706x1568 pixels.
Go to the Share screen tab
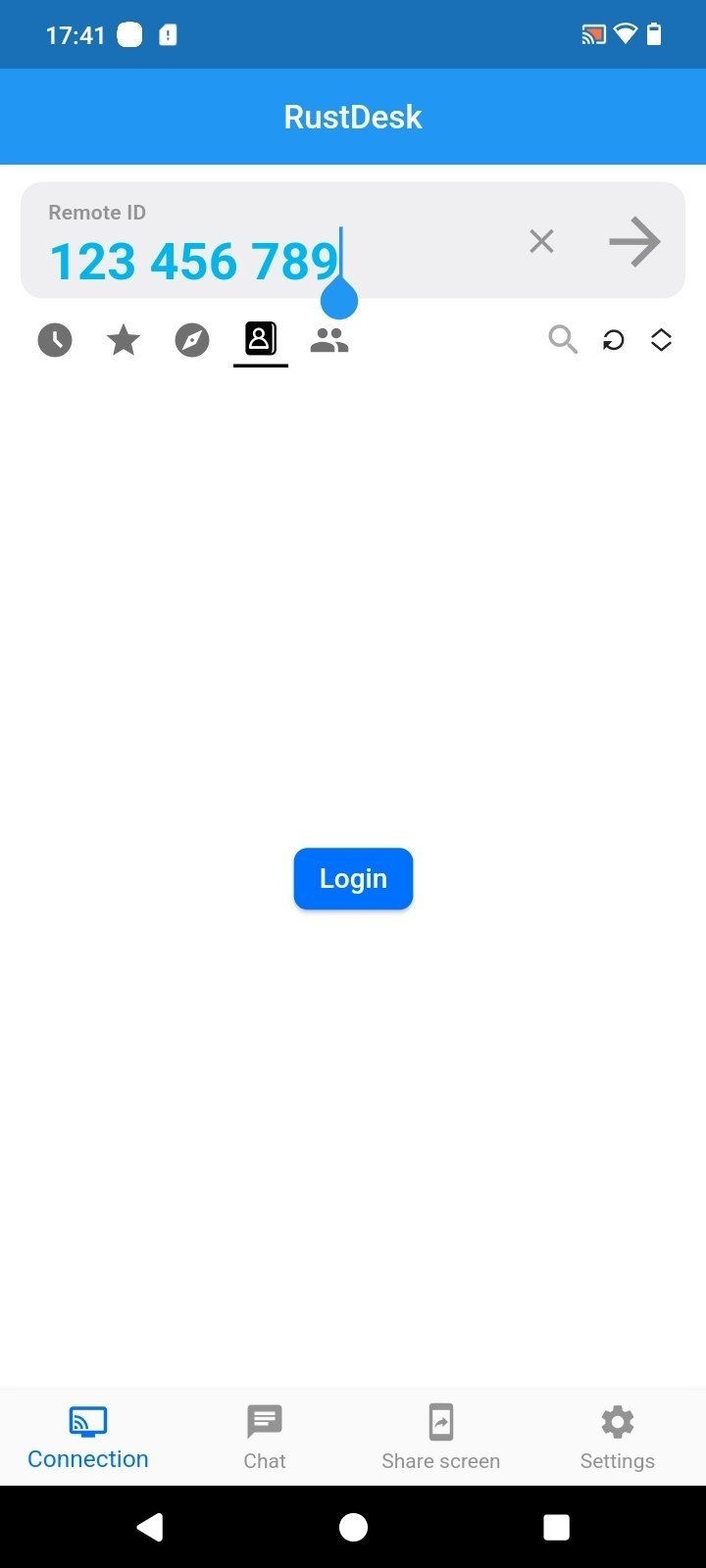(x=441, y=1437)
